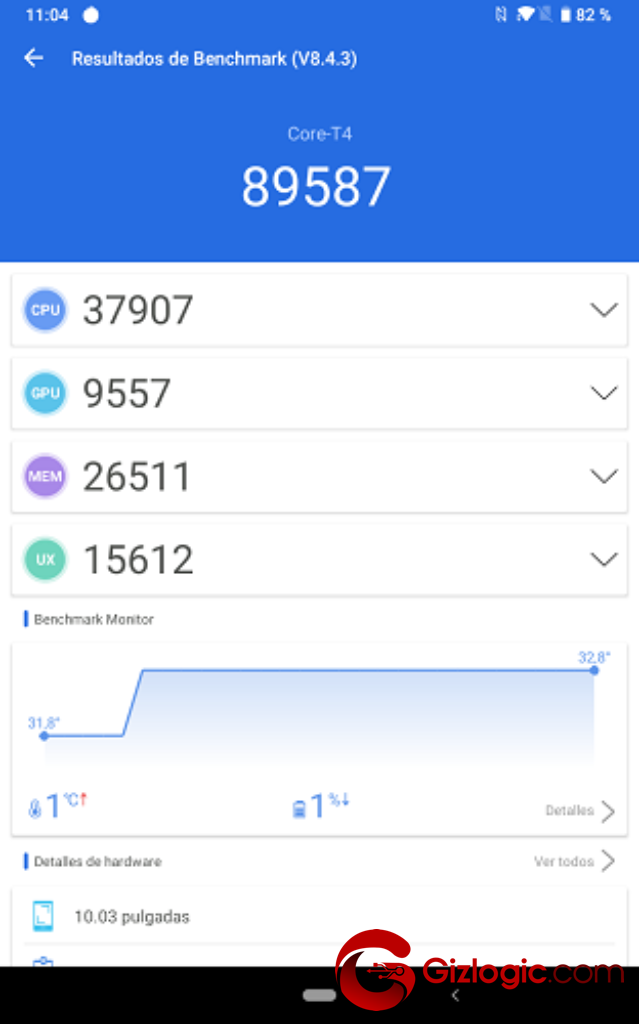Image resolution: width=639 pixels, height=1024 pixels.
Task: Tap the system home pill
Action: pyautogui.click(x=319, y=996)
